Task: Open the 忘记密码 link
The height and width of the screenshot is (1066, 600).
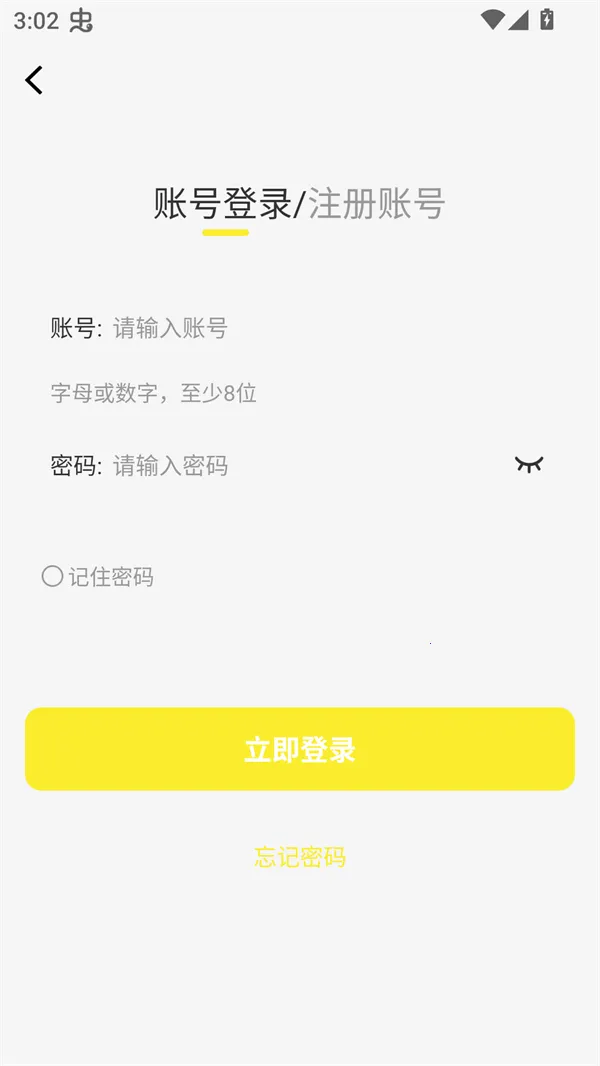Action: click(300, 857)
